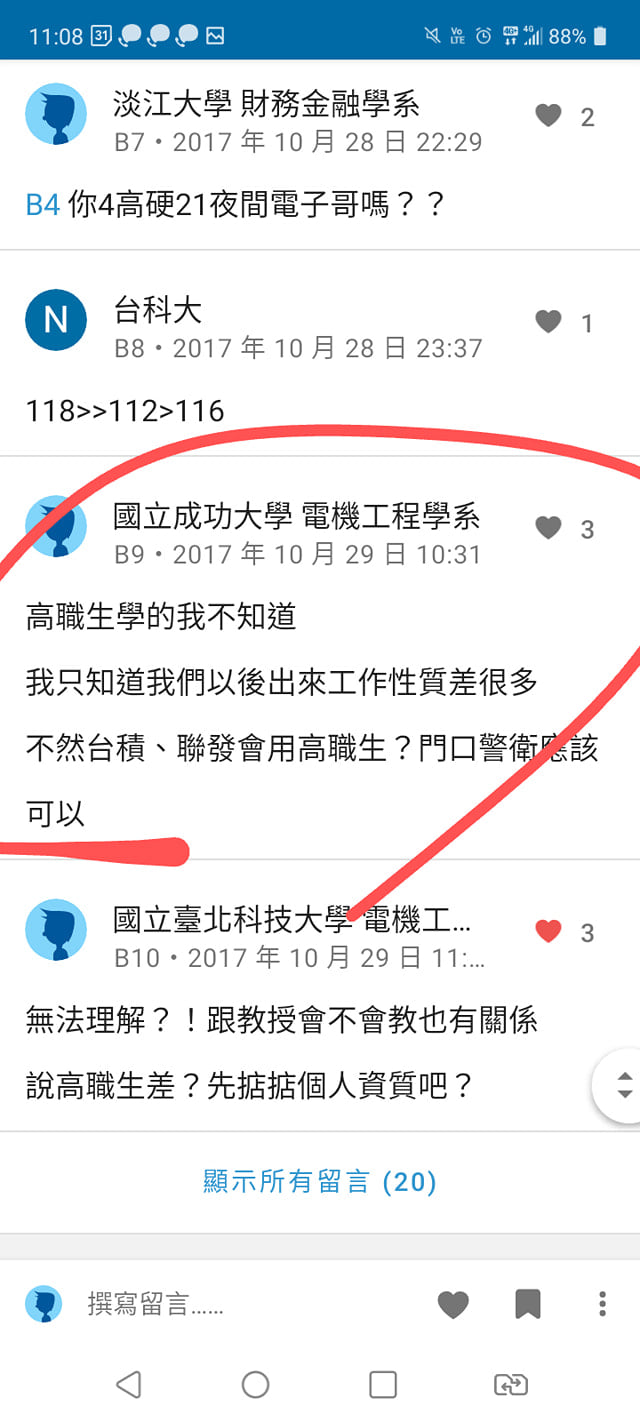The width and height of the screenshot is (640, 1422).
Task: Like comment B9 from 國立成功大學 電機工程學系
Action: click(548, 528)
